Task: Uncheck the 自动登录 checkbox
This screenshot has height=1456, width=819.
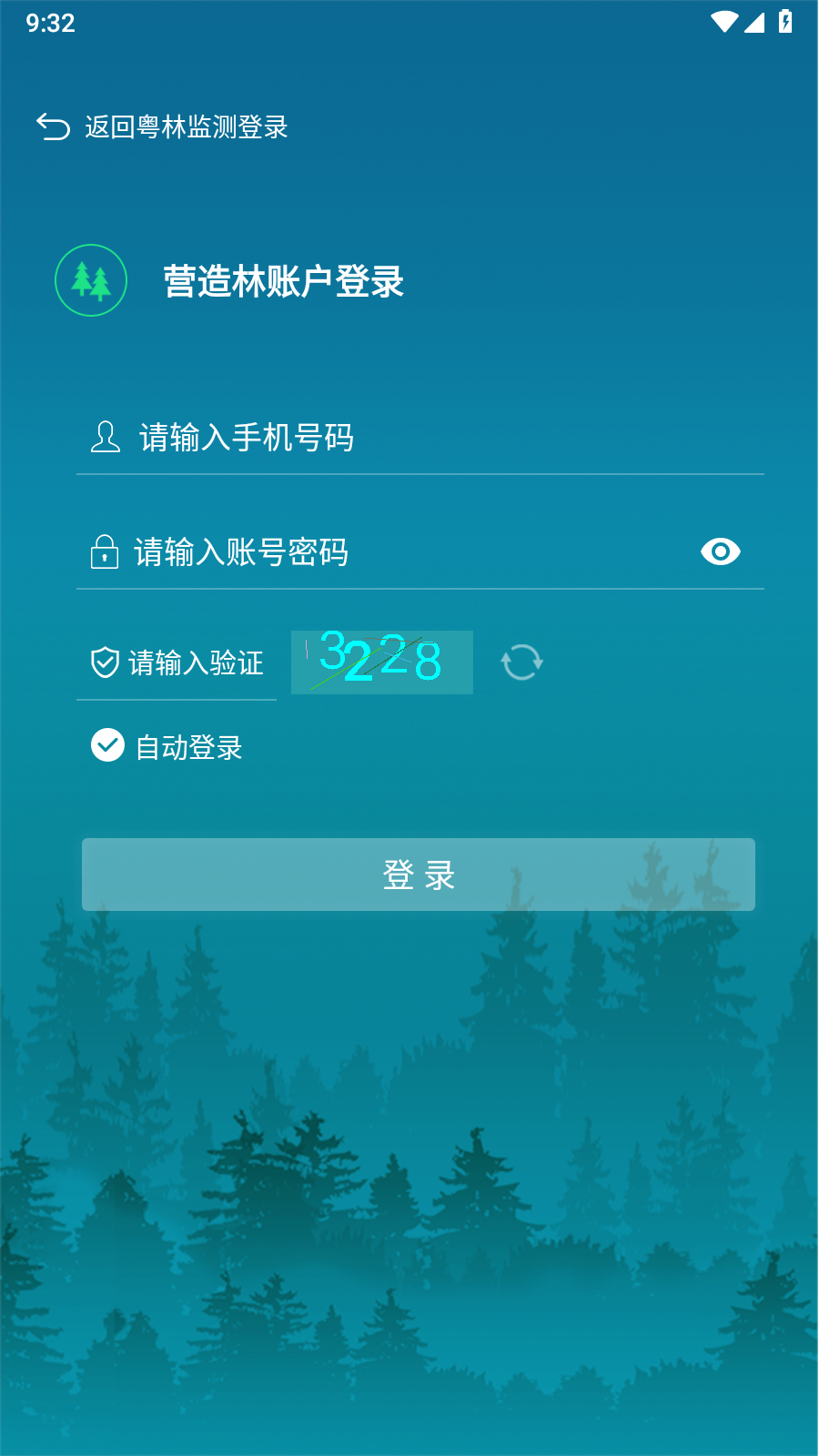Action: pos(107,745)
